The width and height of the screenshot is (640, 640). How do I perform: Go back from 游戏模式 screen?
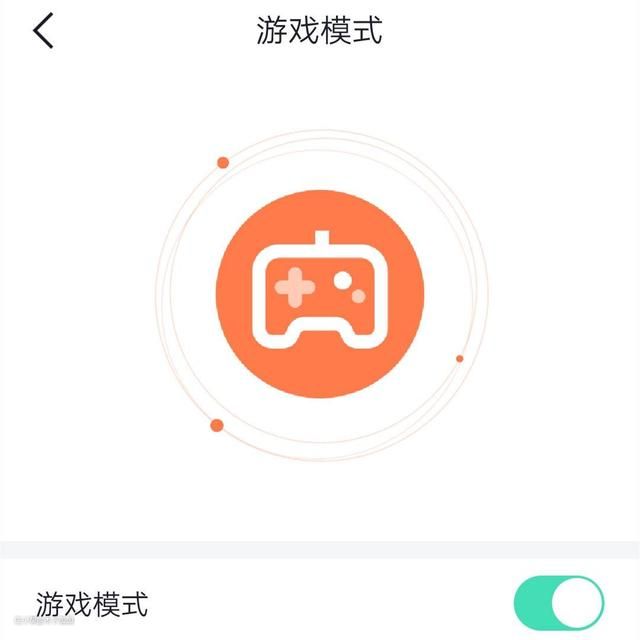point(43,31)
